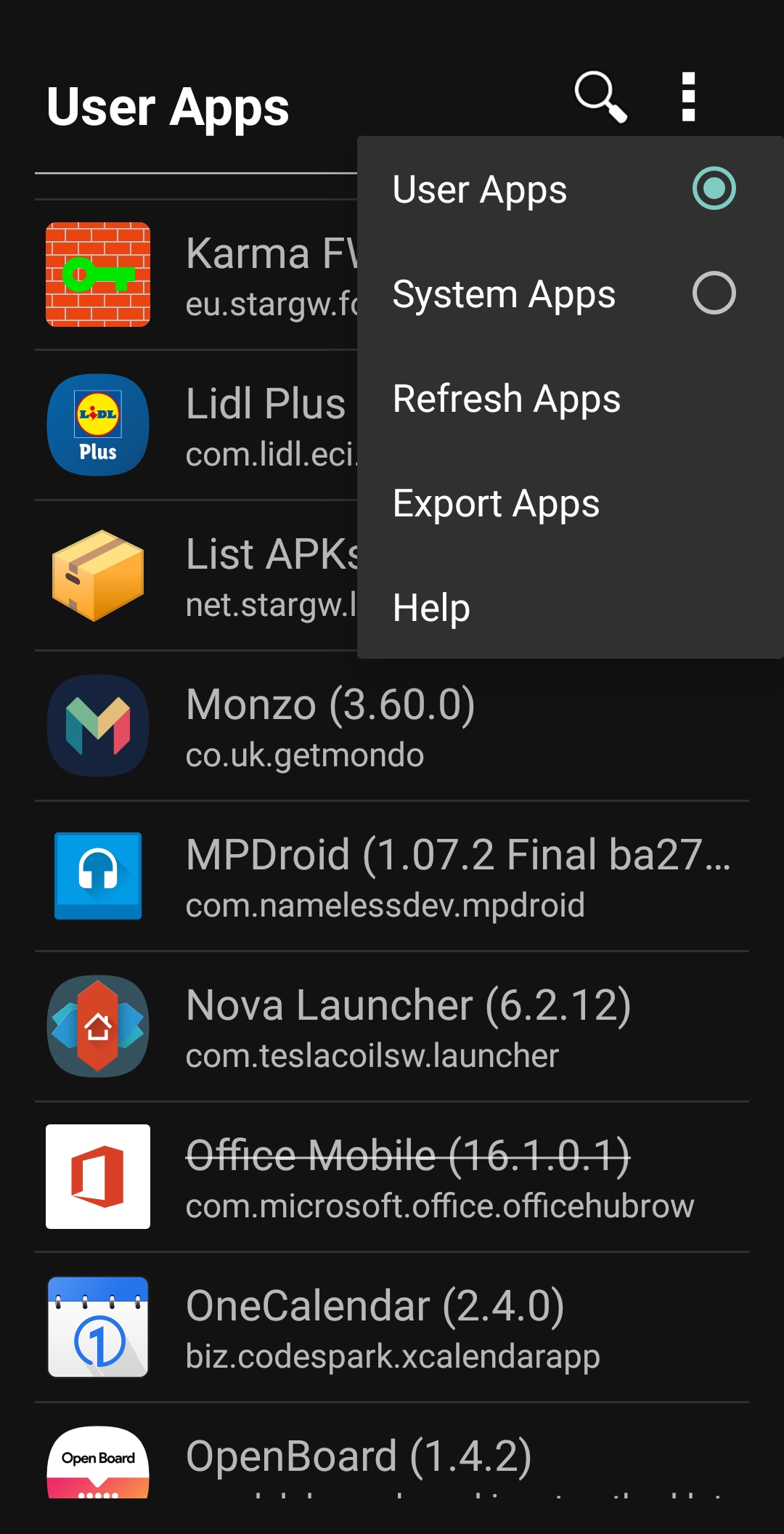Open the Office Mobile entry
This screenshot has height=1534, width=784.
(x=392, y=1177)
